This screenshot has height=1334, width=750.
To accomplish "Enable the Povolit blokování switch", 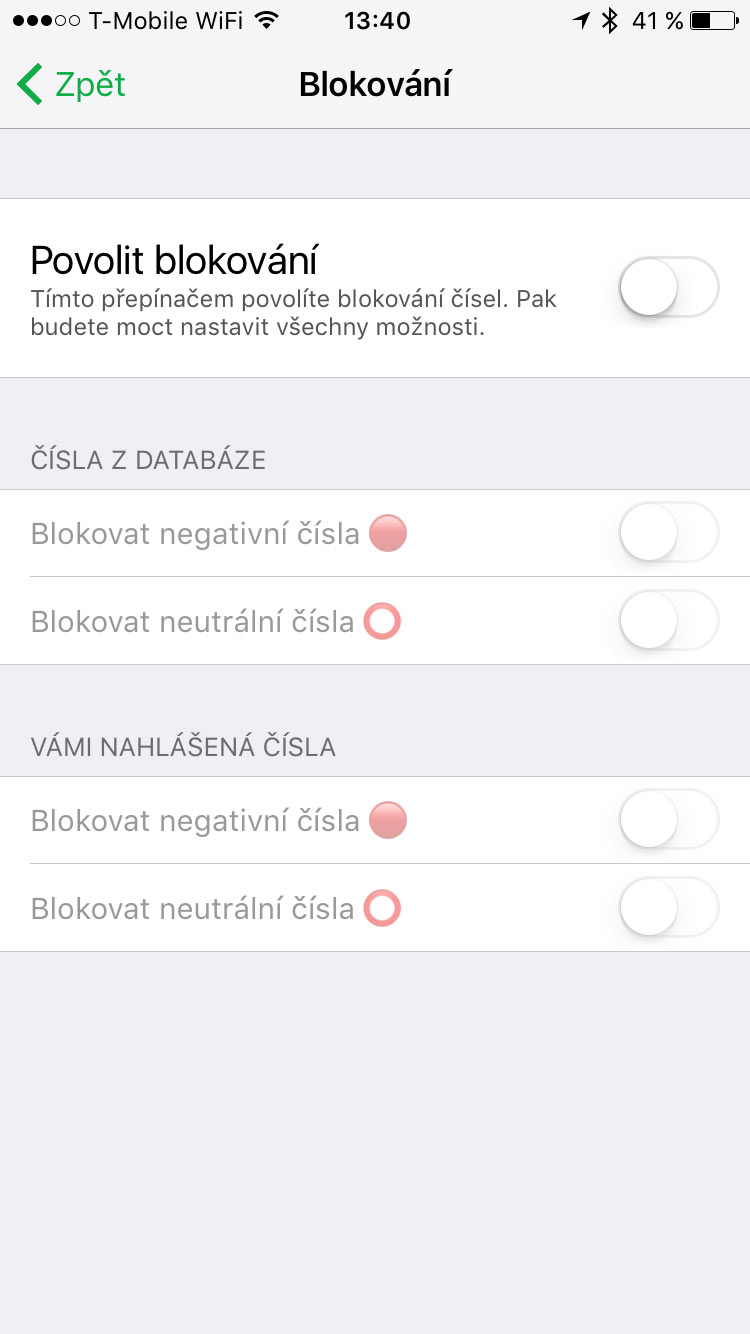I will [668, 287].
